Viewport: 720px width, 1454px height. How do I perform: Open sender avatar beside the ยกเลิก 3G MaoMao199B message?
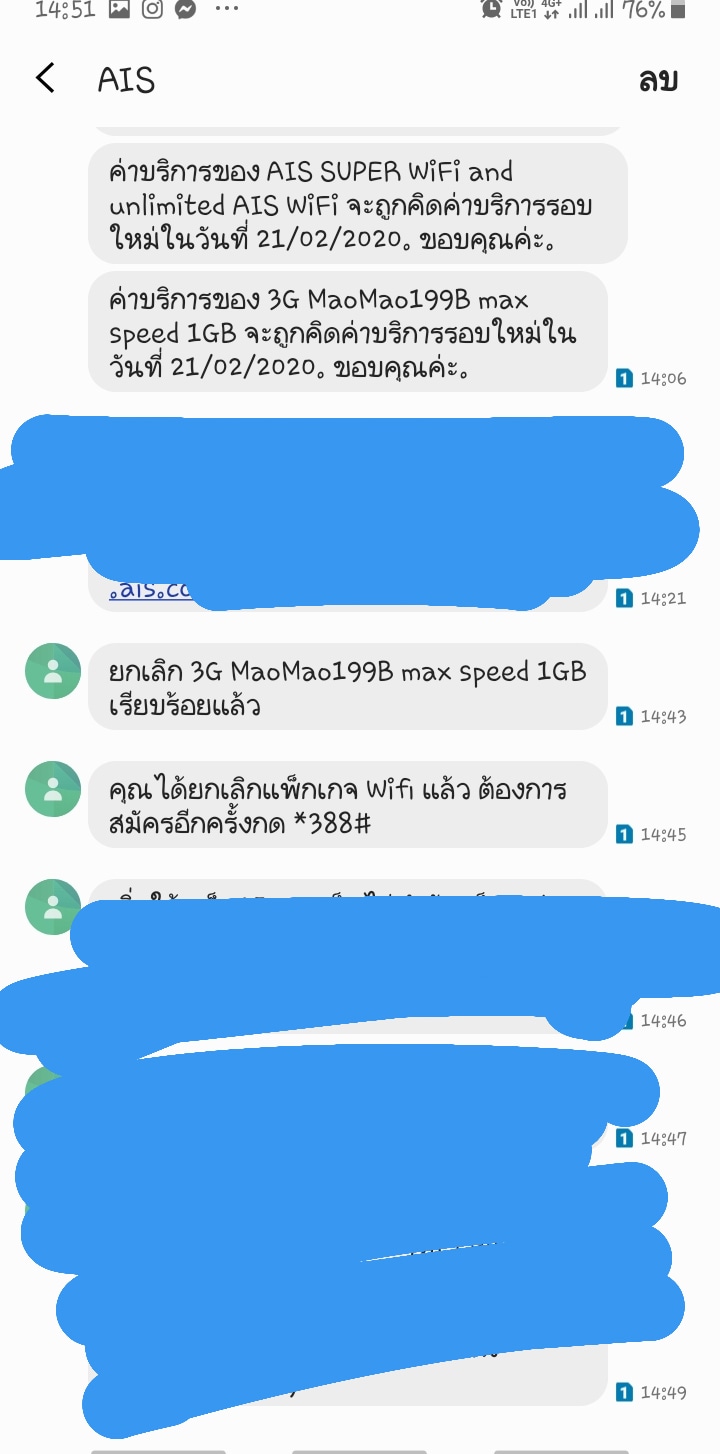(x=53, y=671)
